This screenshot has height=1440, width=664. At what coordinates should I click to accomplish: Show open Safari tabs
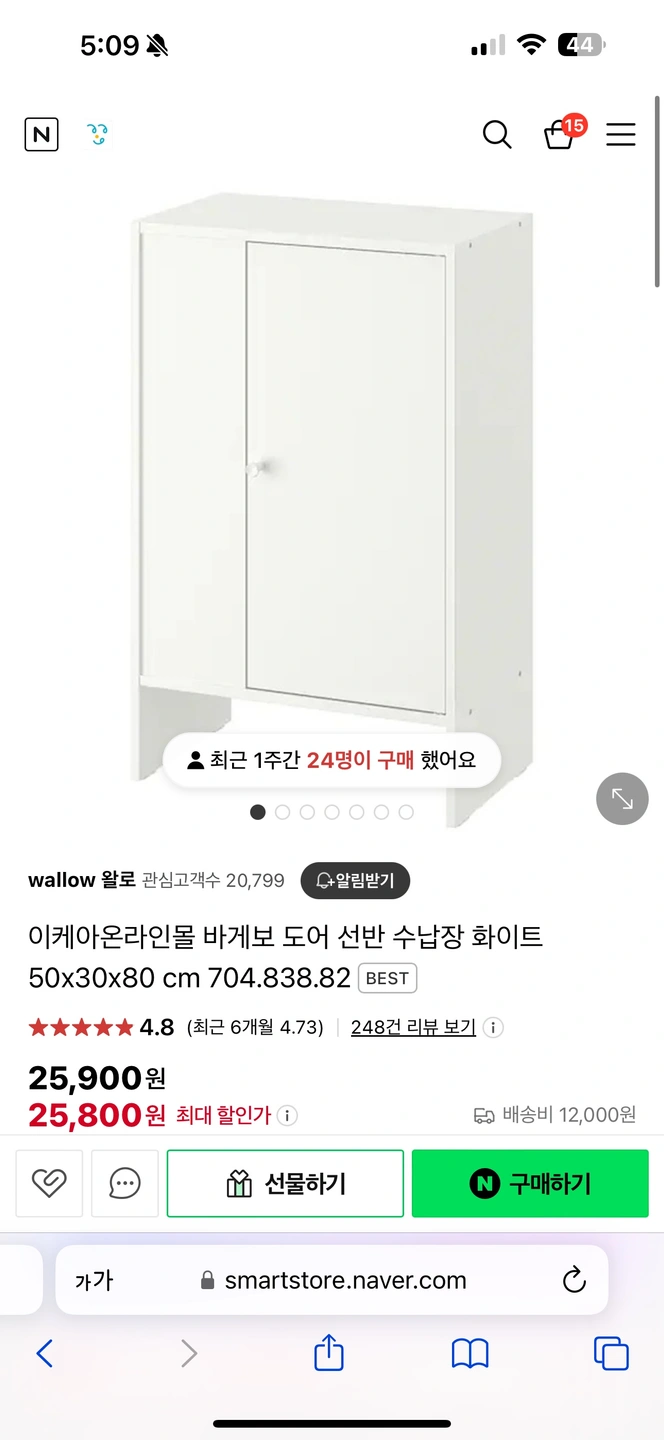click(x=611, y=1354)
